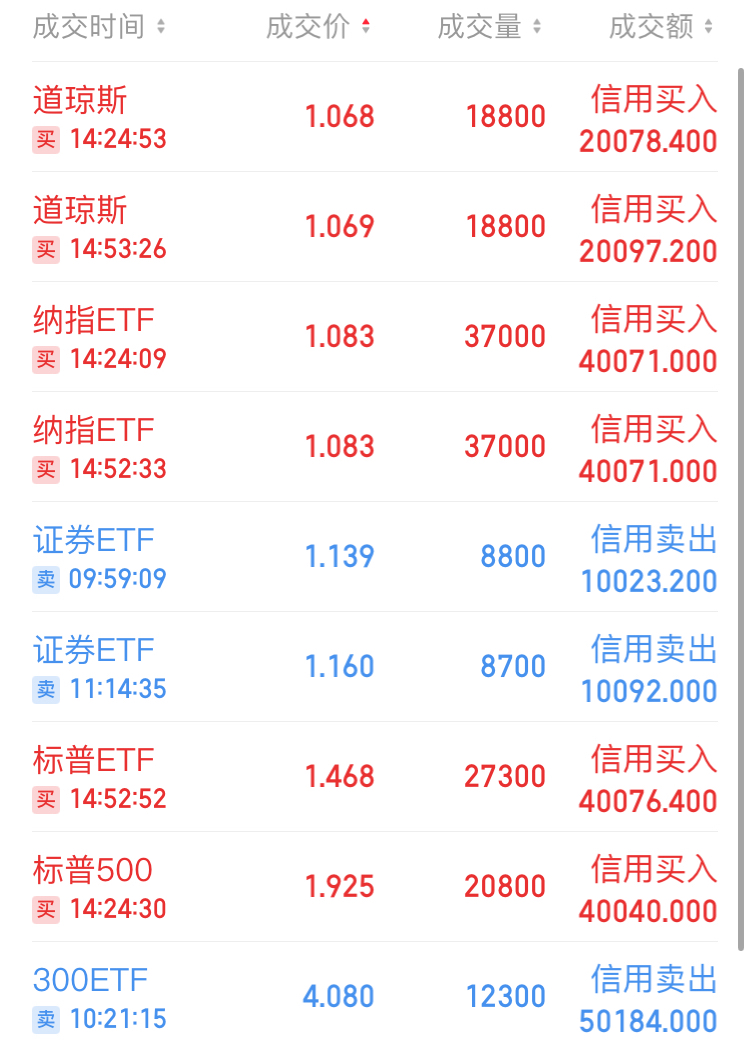
Task: Sort by 成交量 column header
Action: click(x=489, y=27)
